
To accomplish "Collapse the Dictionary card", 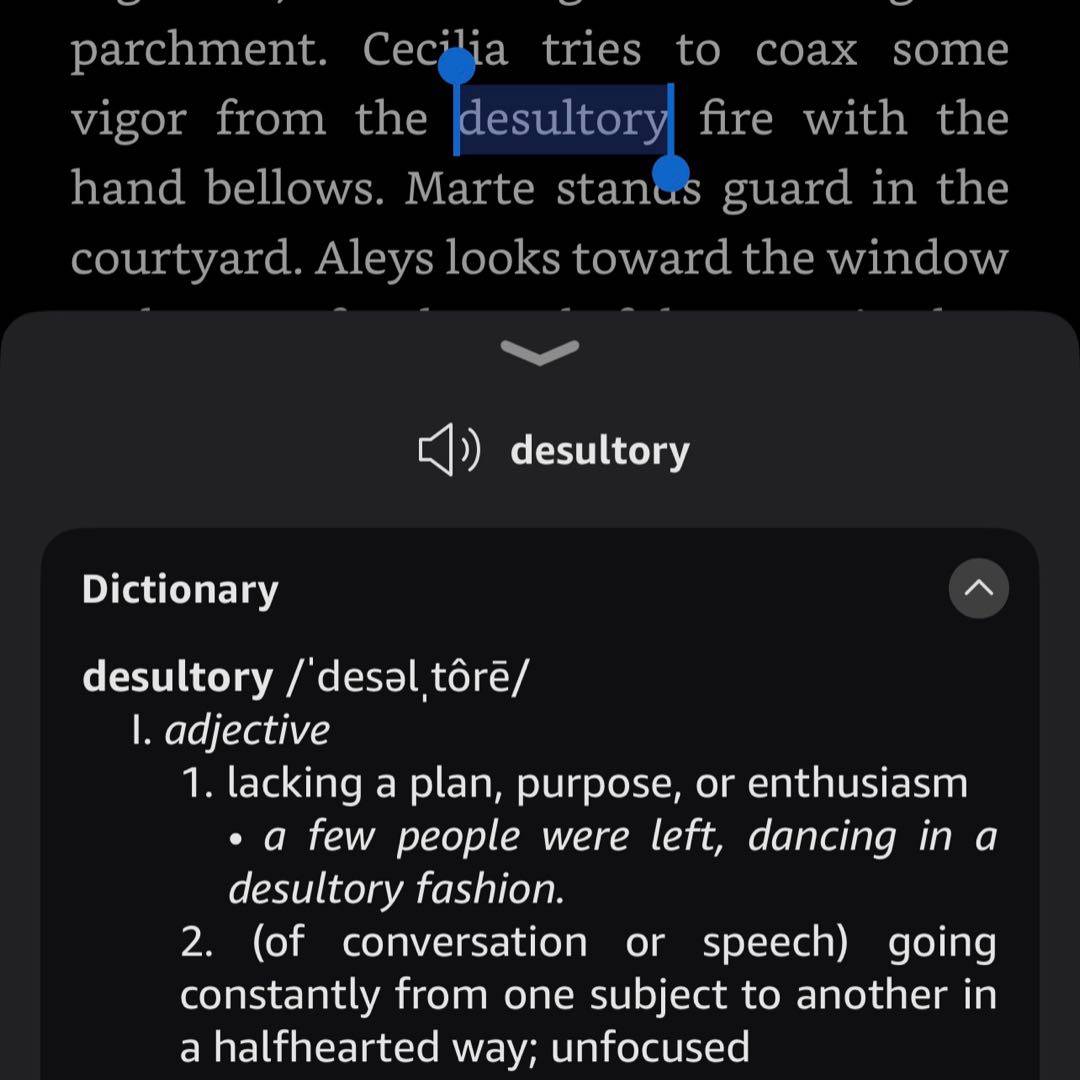I will (x=978, y=589).
